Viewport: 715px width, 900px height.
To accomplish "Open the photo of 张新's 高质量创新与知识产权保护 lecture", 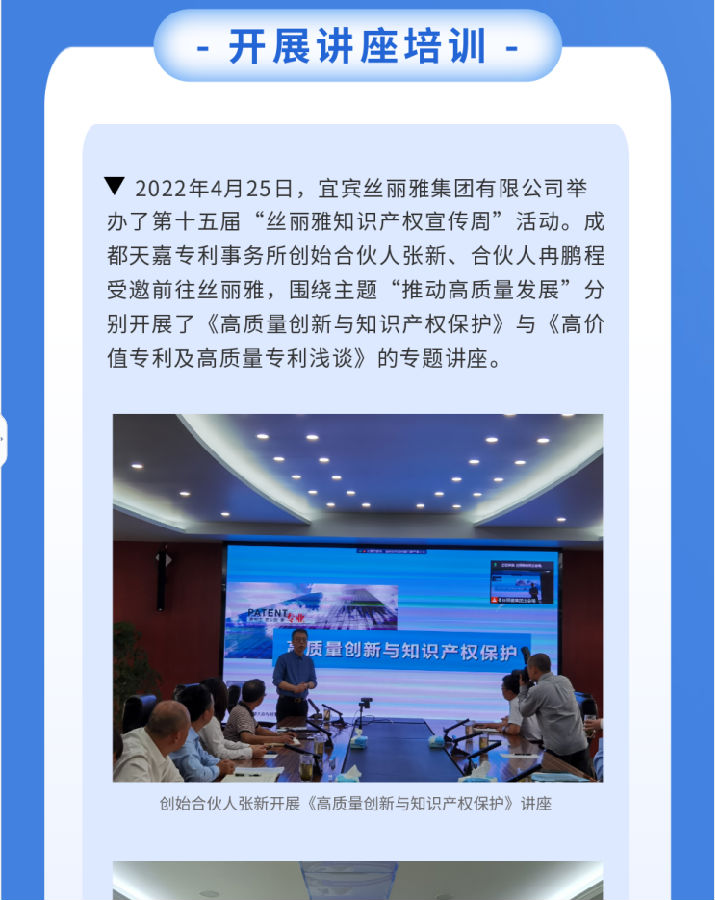I will tap(357, 597).
